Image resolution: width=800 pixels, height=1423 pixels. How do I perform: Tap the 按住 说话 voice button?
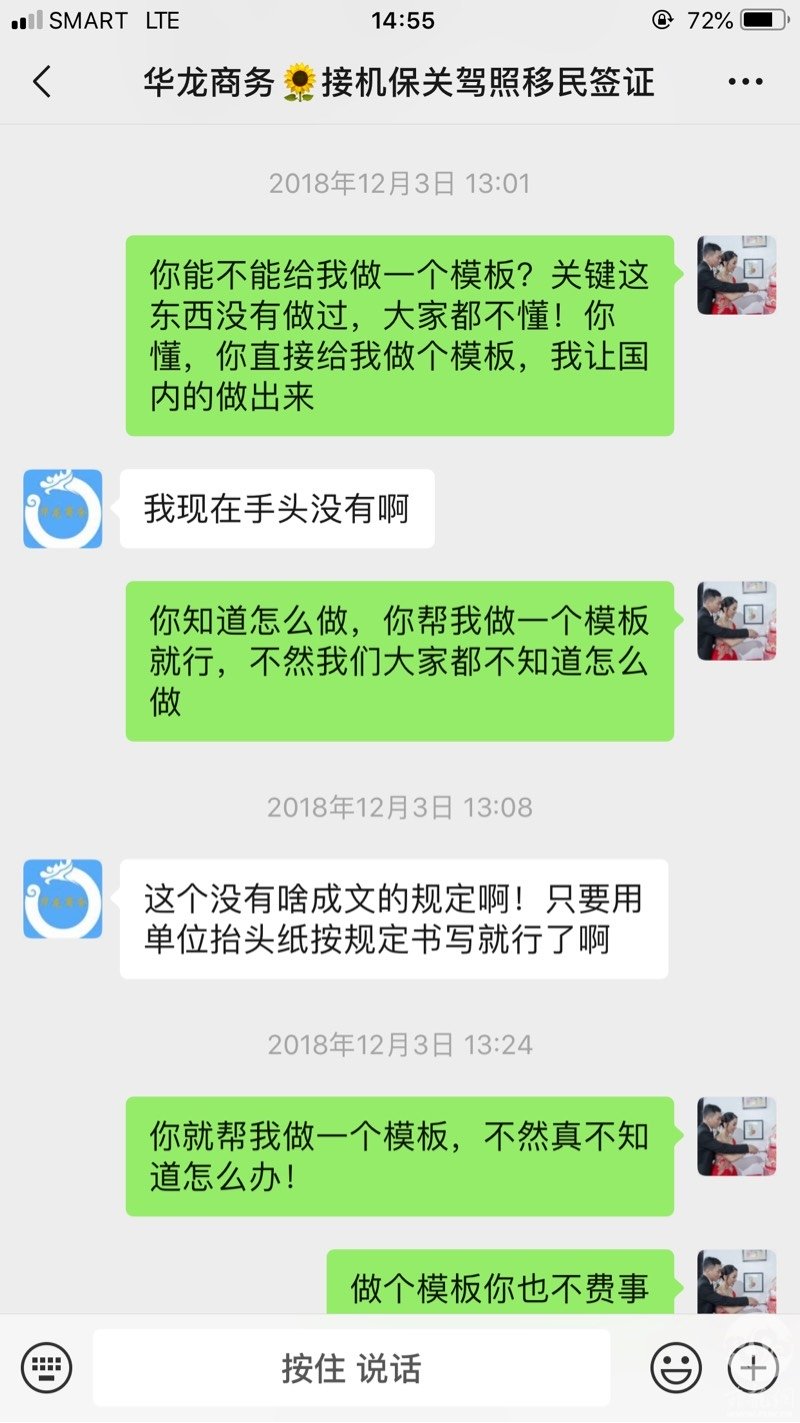[351, 1368]
